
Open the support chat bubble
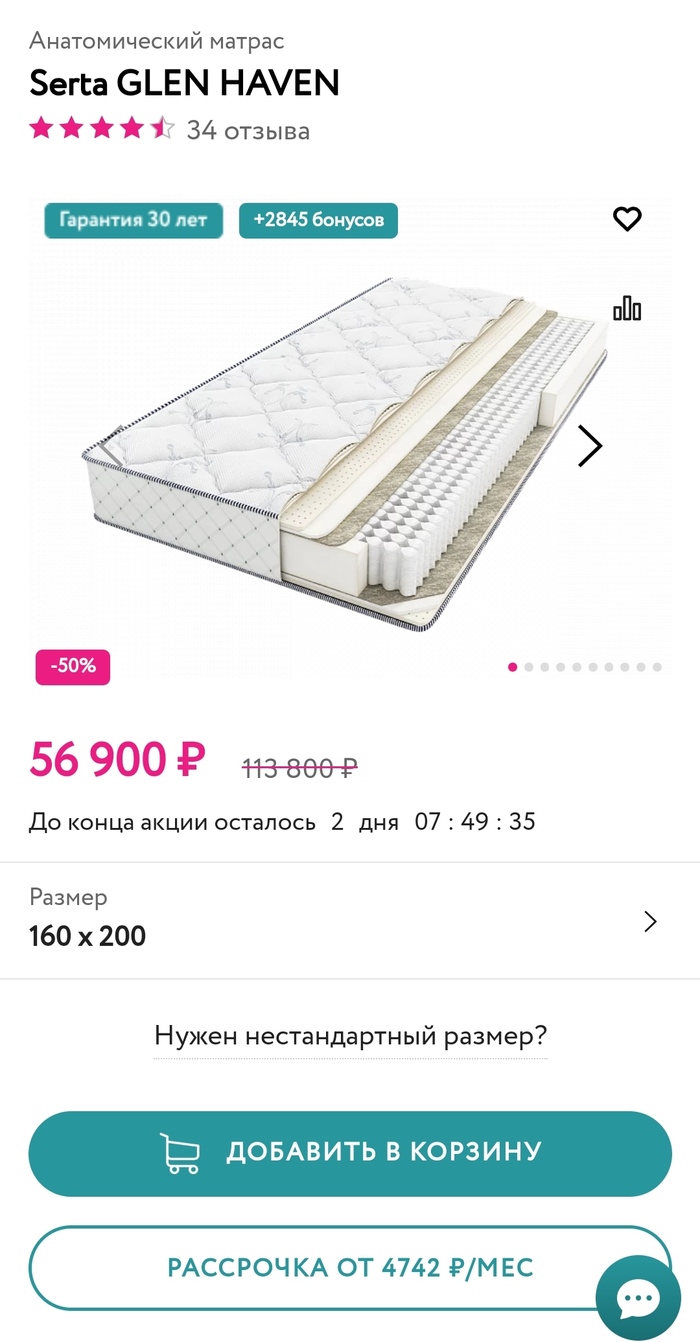pos(637,1299)
